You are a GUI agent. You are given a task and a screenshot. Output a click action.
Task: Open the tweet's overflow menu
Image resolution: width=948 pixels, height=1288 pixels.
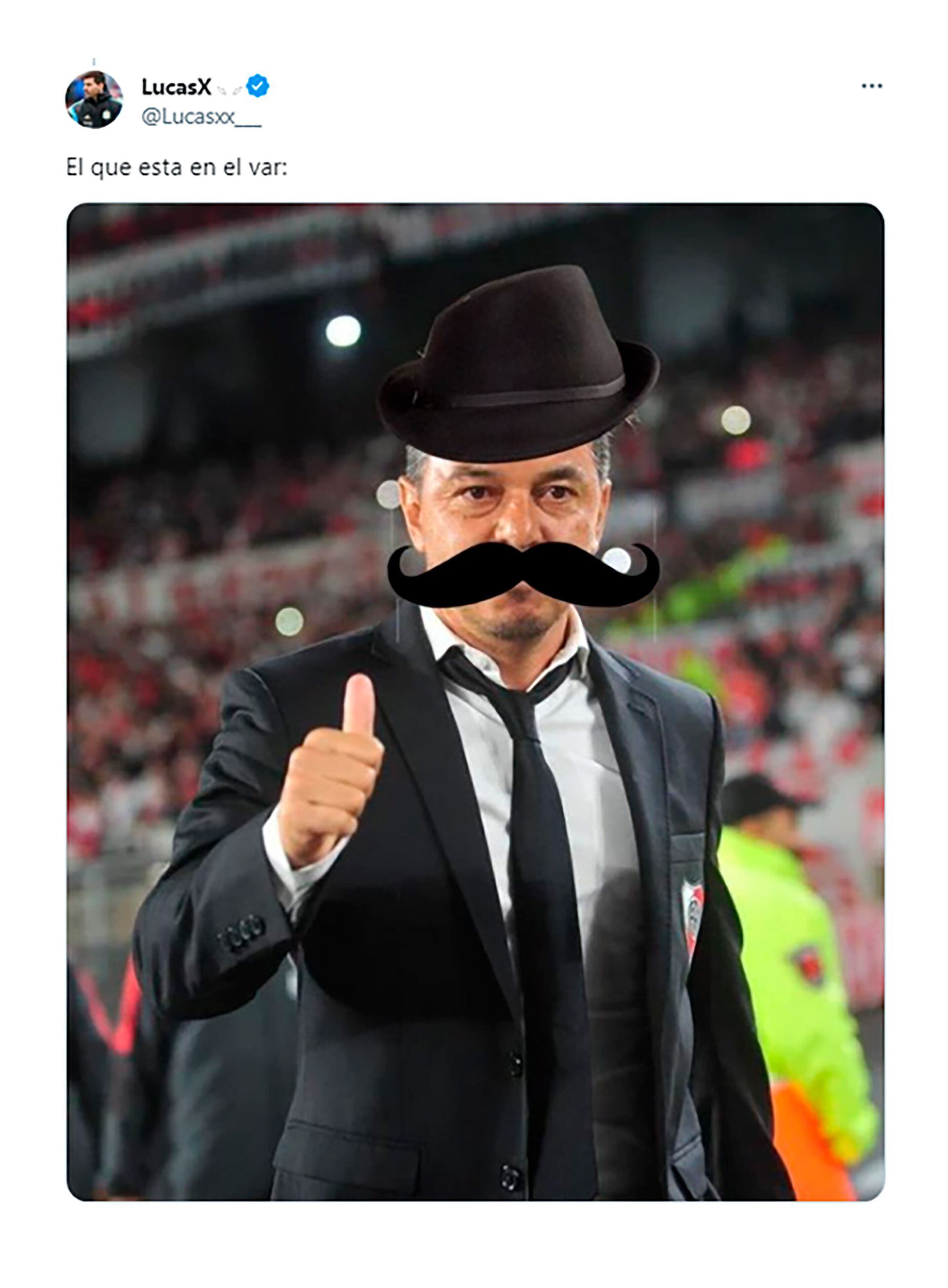pyautogui.click(x=871, y=86)
